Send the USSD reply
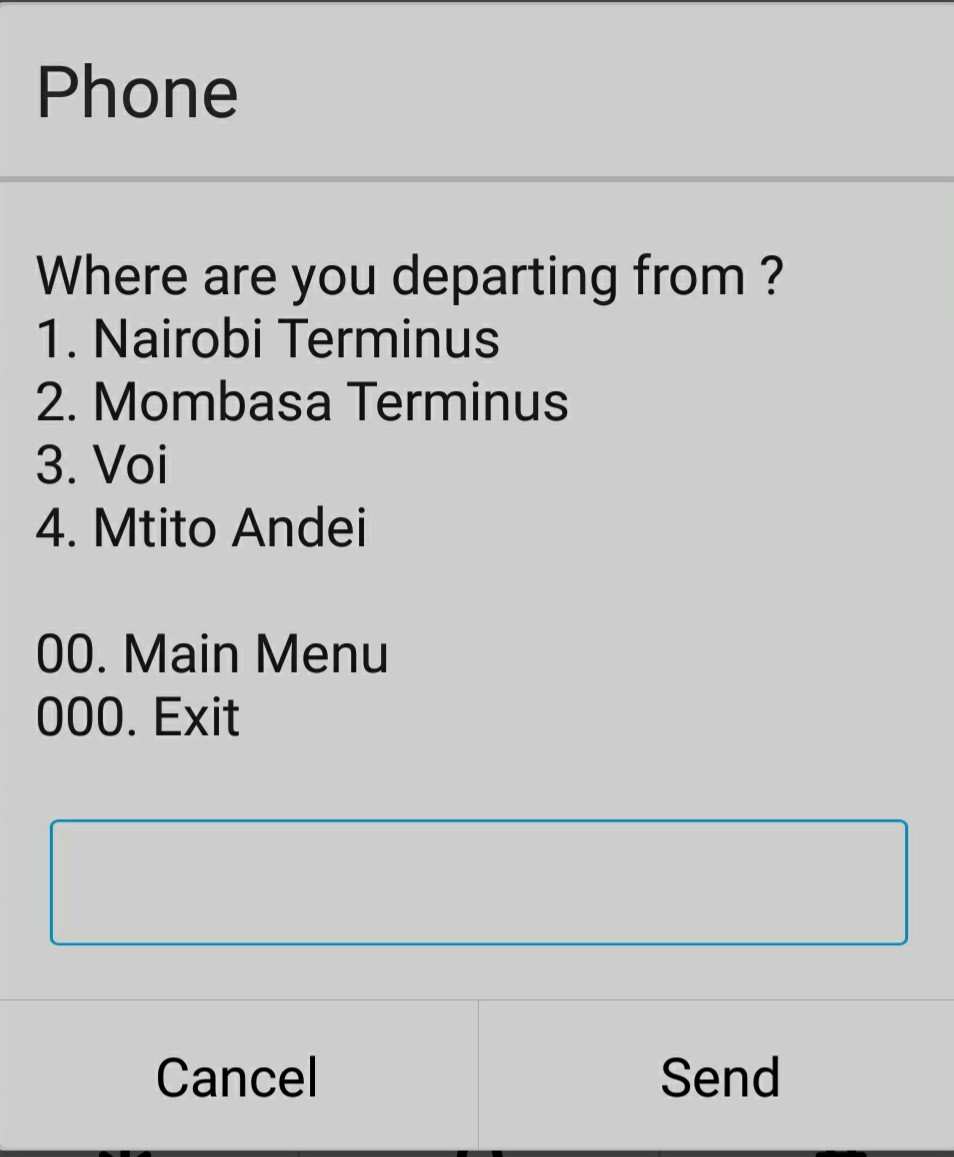This screenshot has width=954, height=1157. coord(719,1076)
